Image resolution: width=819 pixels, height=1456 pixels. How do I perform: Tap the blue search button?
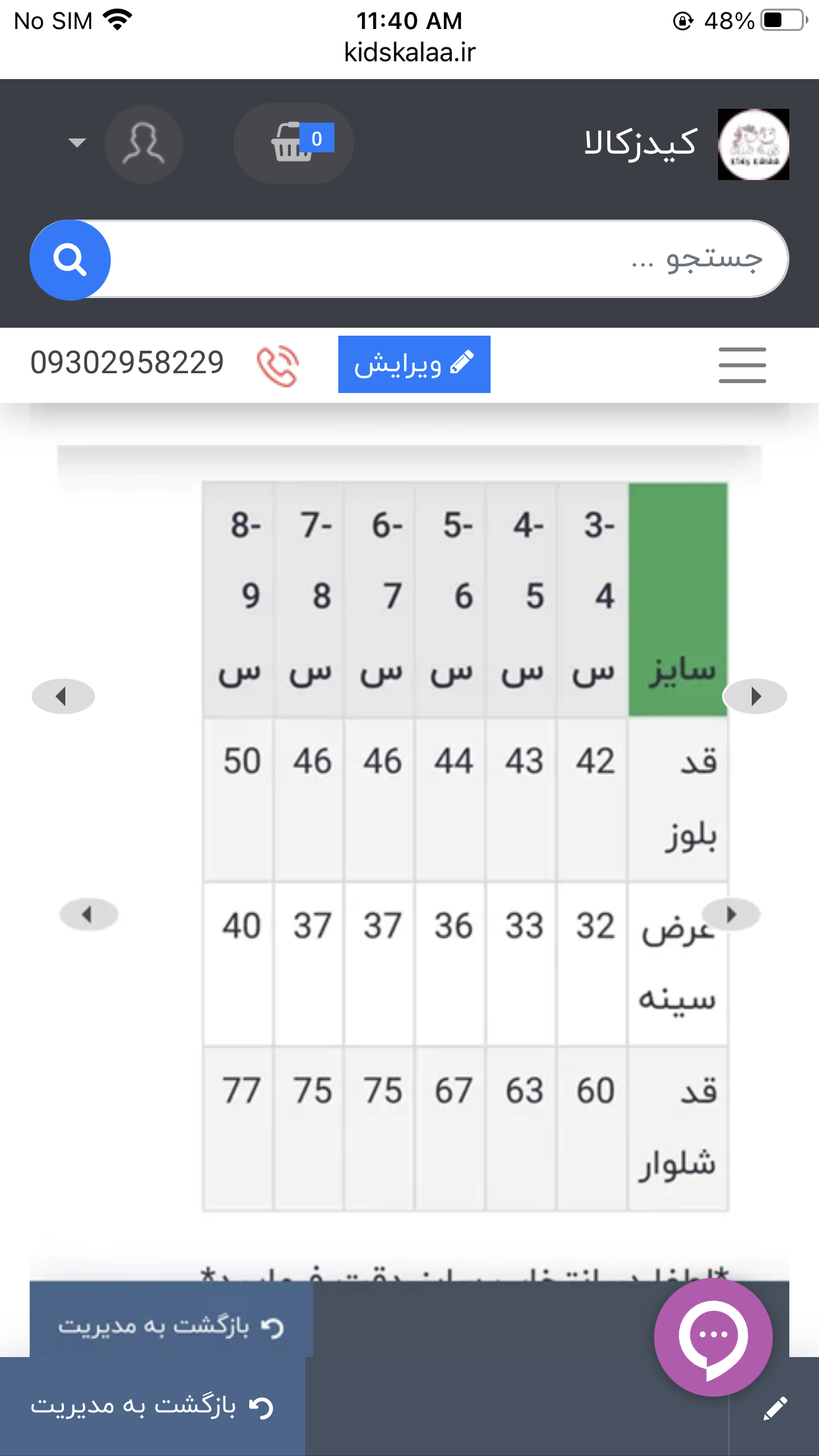70,260
